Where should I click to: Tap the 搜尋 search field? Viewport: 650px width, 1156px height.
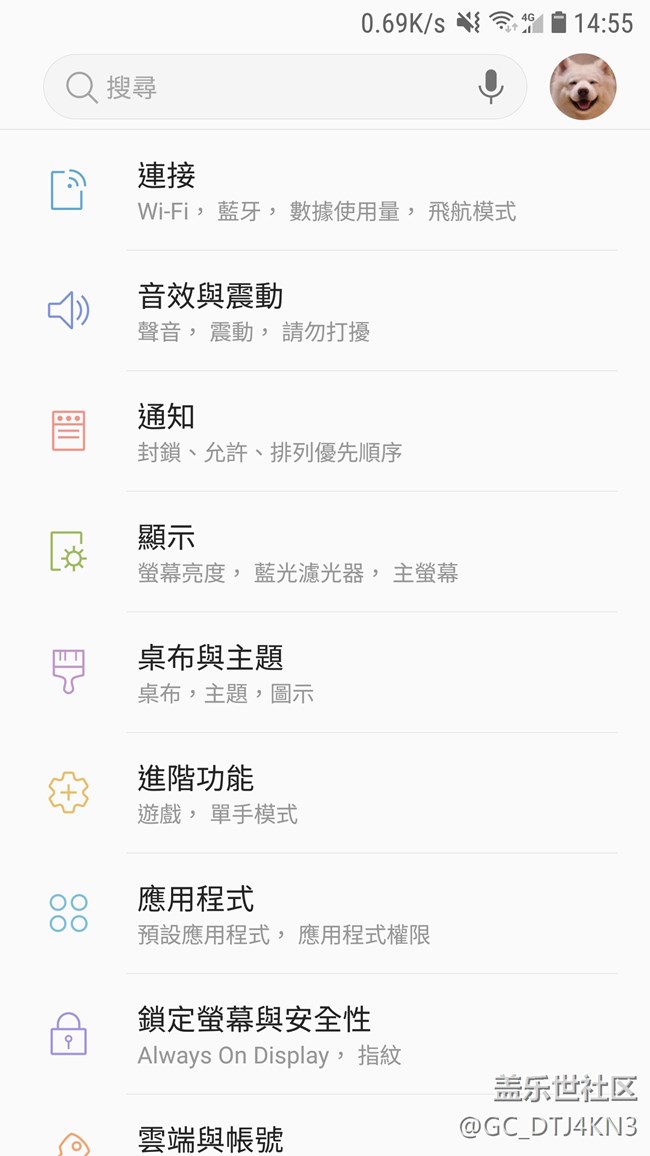point(260,87)
